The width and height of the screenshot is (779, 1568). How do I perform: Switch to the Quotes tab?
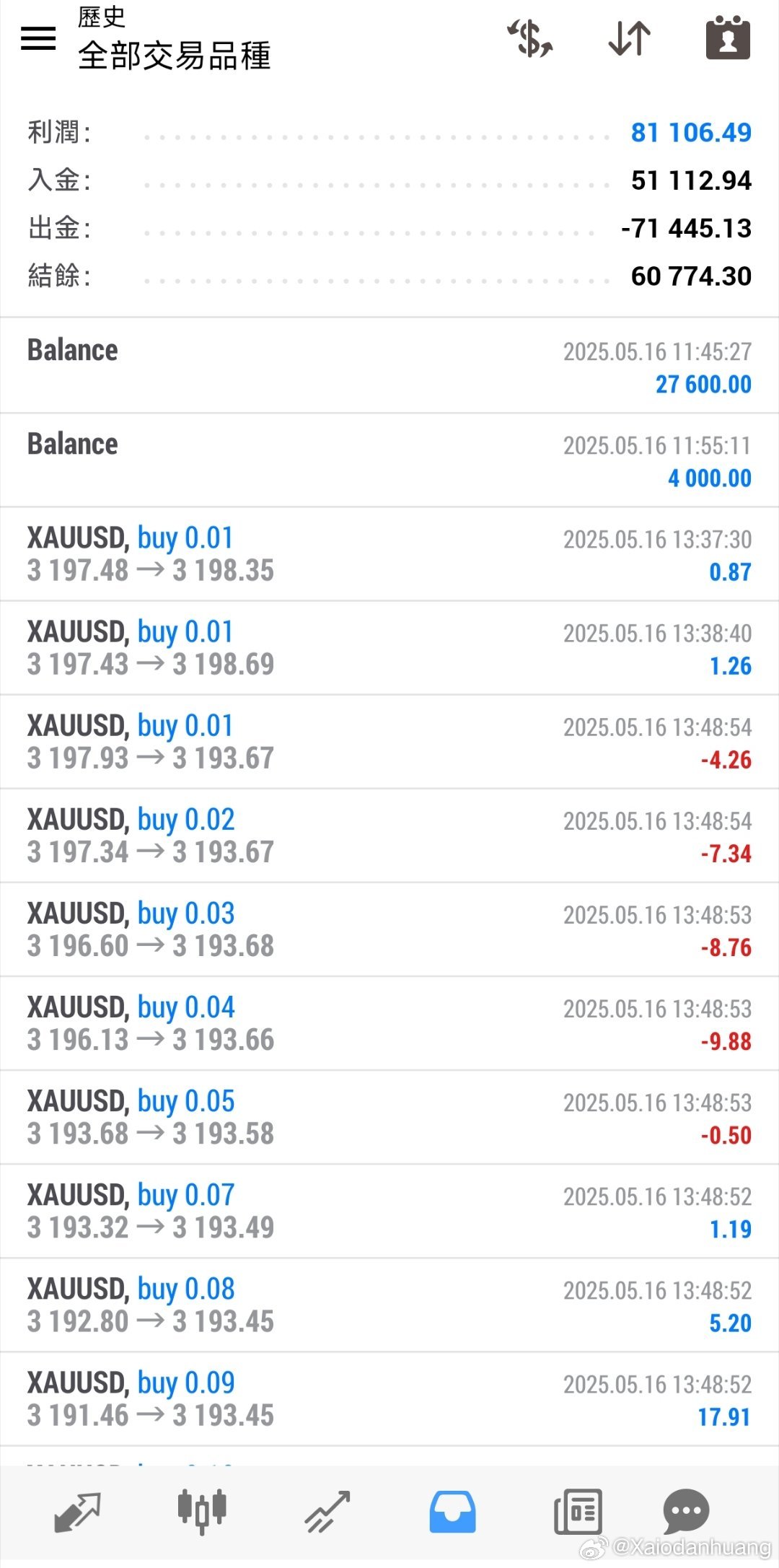(77, 1512)
